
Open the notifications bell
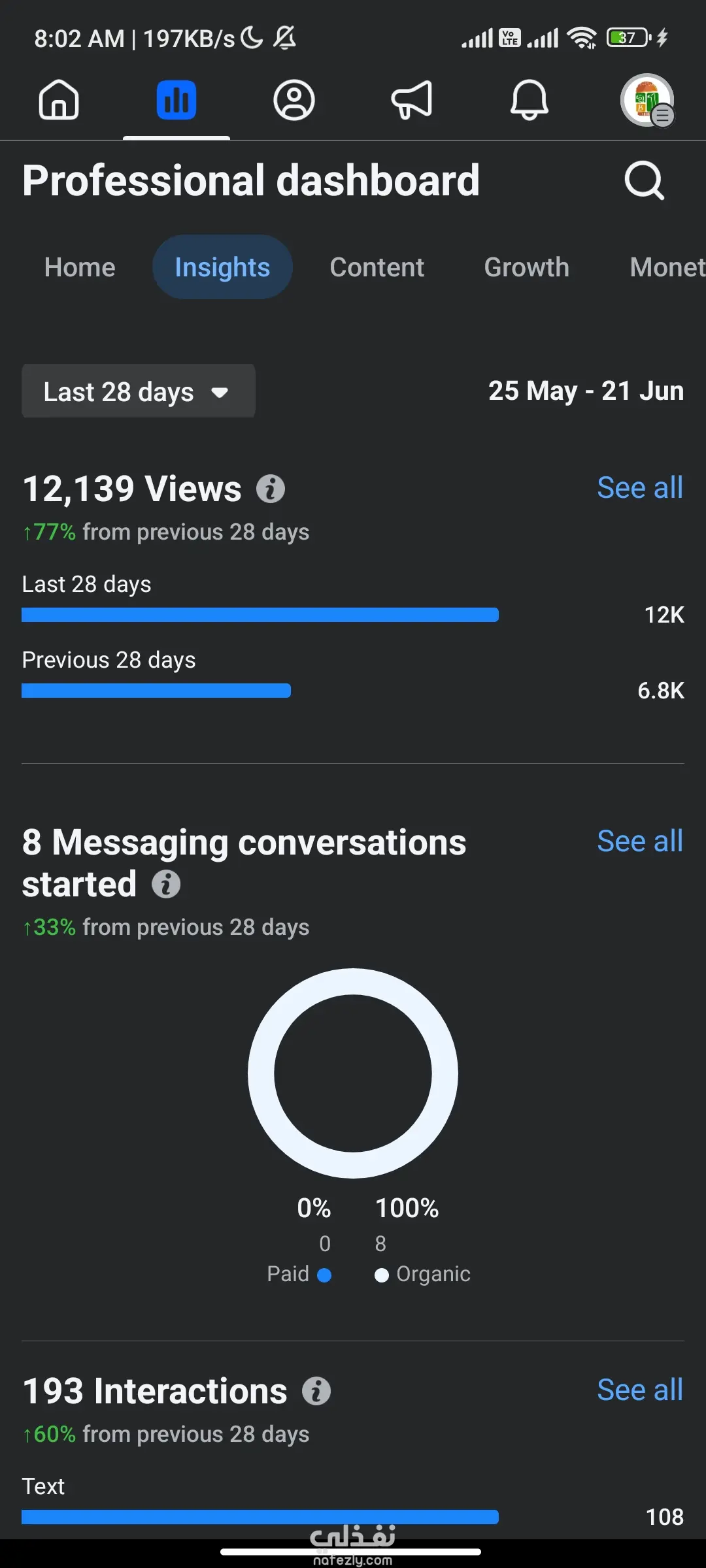coord(529,100)
